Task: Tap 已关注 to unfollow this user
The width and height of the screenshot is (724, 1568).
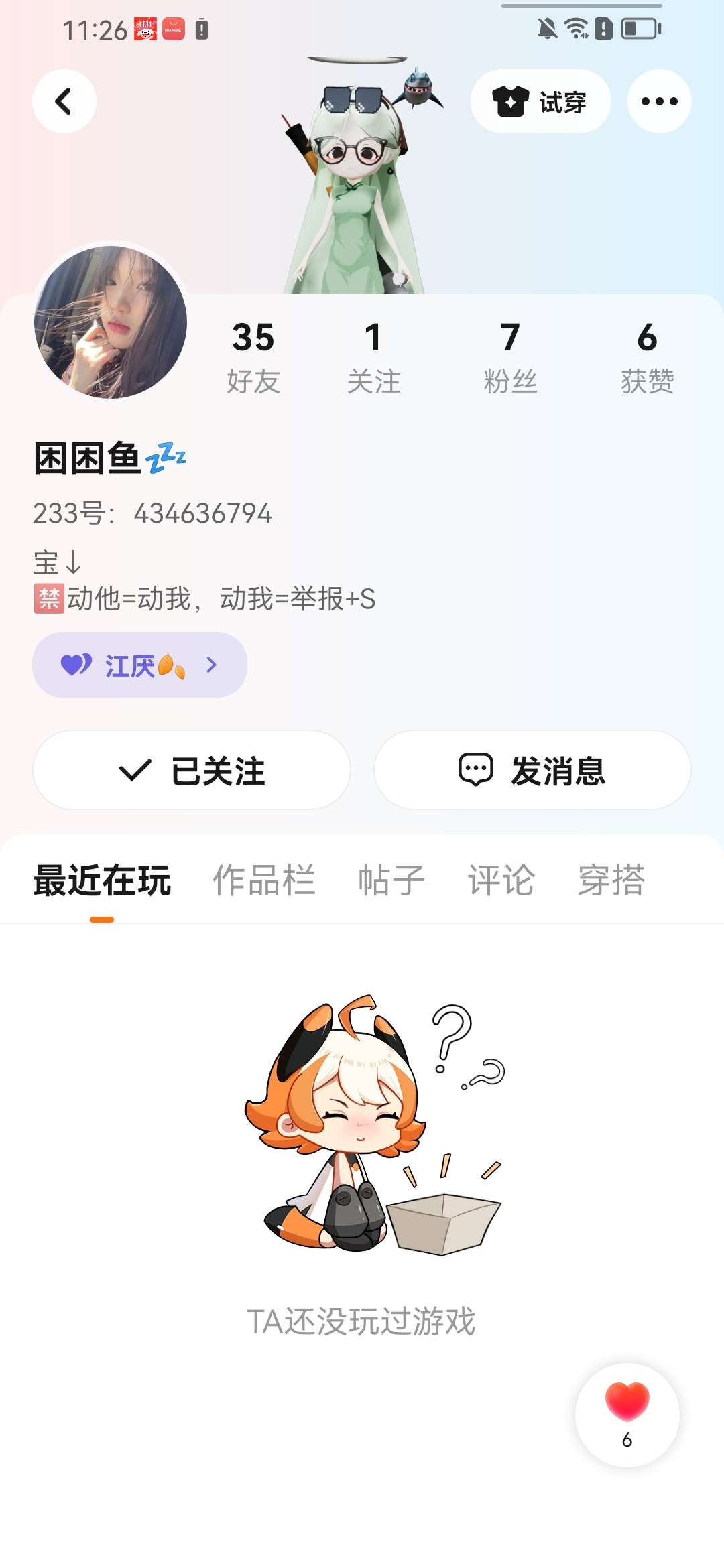Action: pos(192,770)
